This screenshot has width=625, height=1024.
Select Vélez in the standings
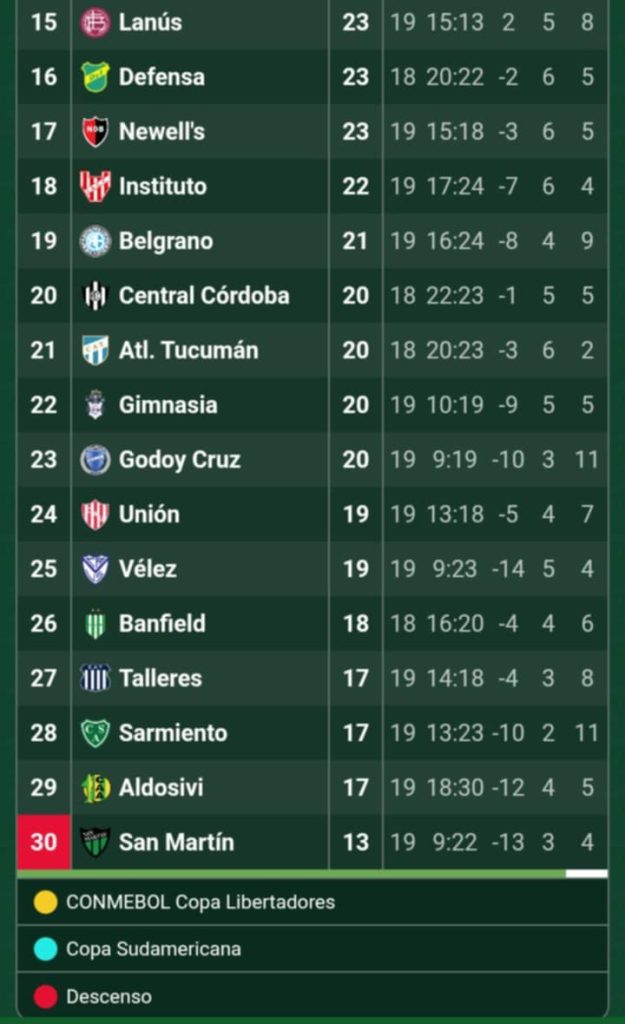[x=147, y=569]
